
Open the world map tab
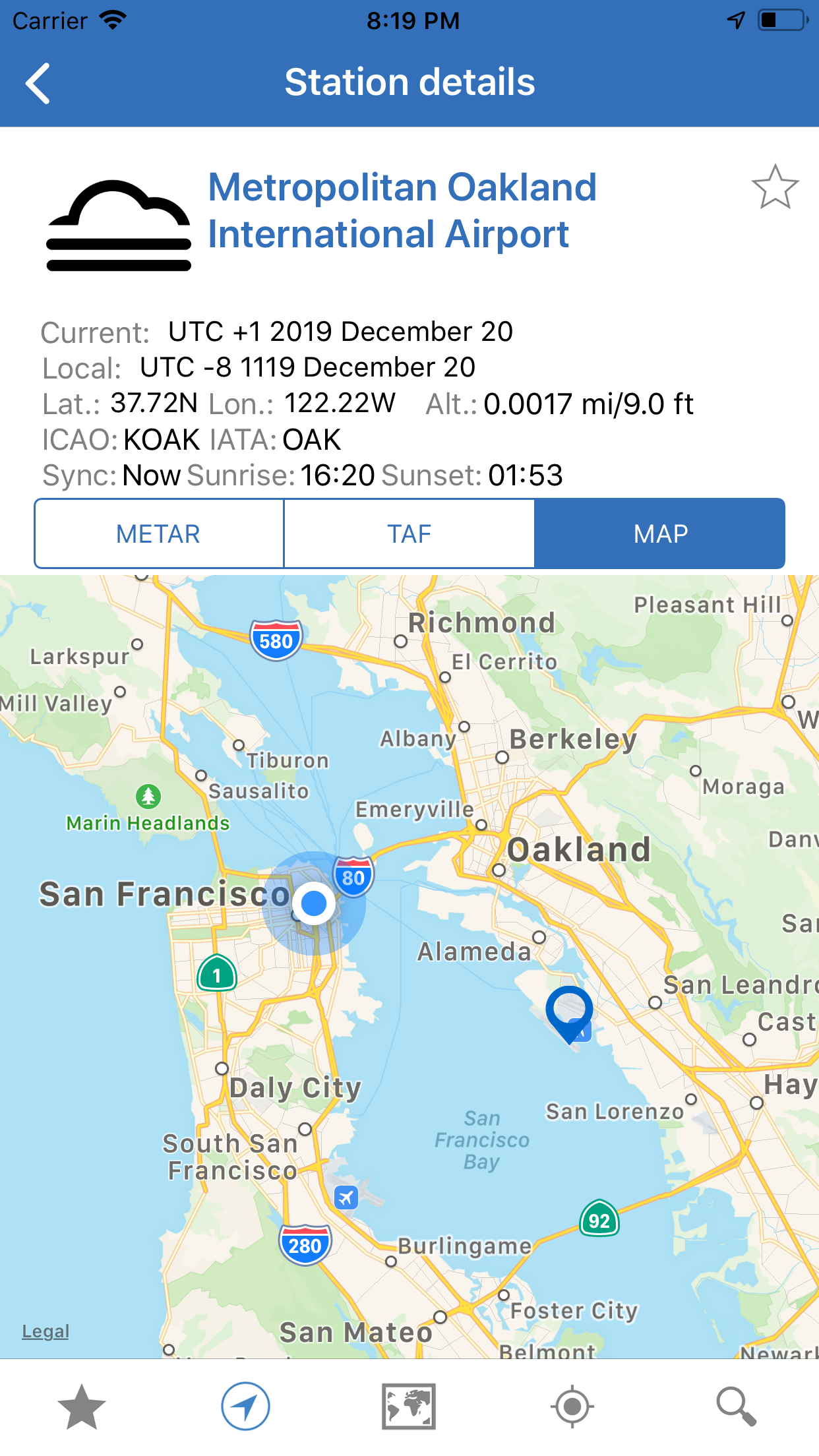[x=409, y=1407]
